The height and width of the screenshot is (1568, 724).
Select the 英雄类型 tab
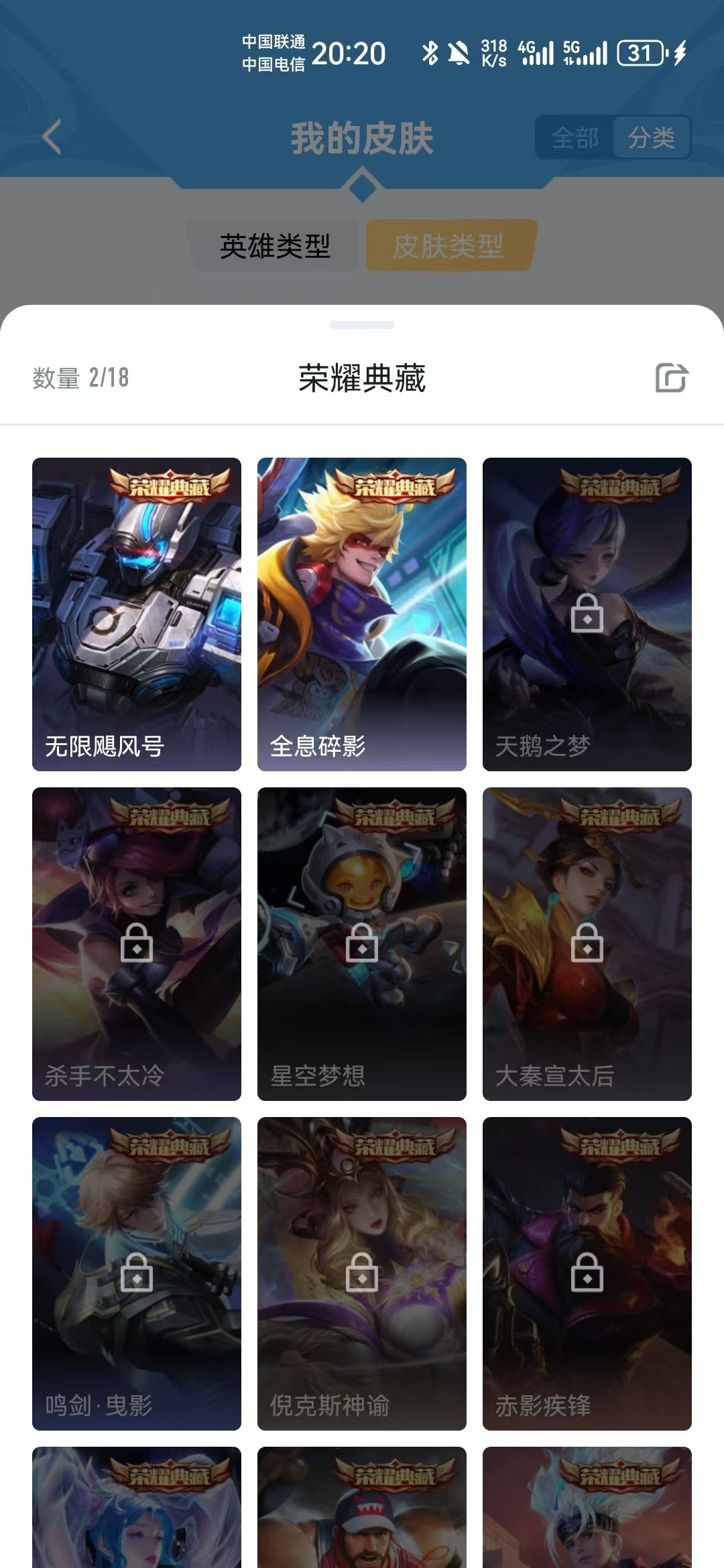[275, 246]
